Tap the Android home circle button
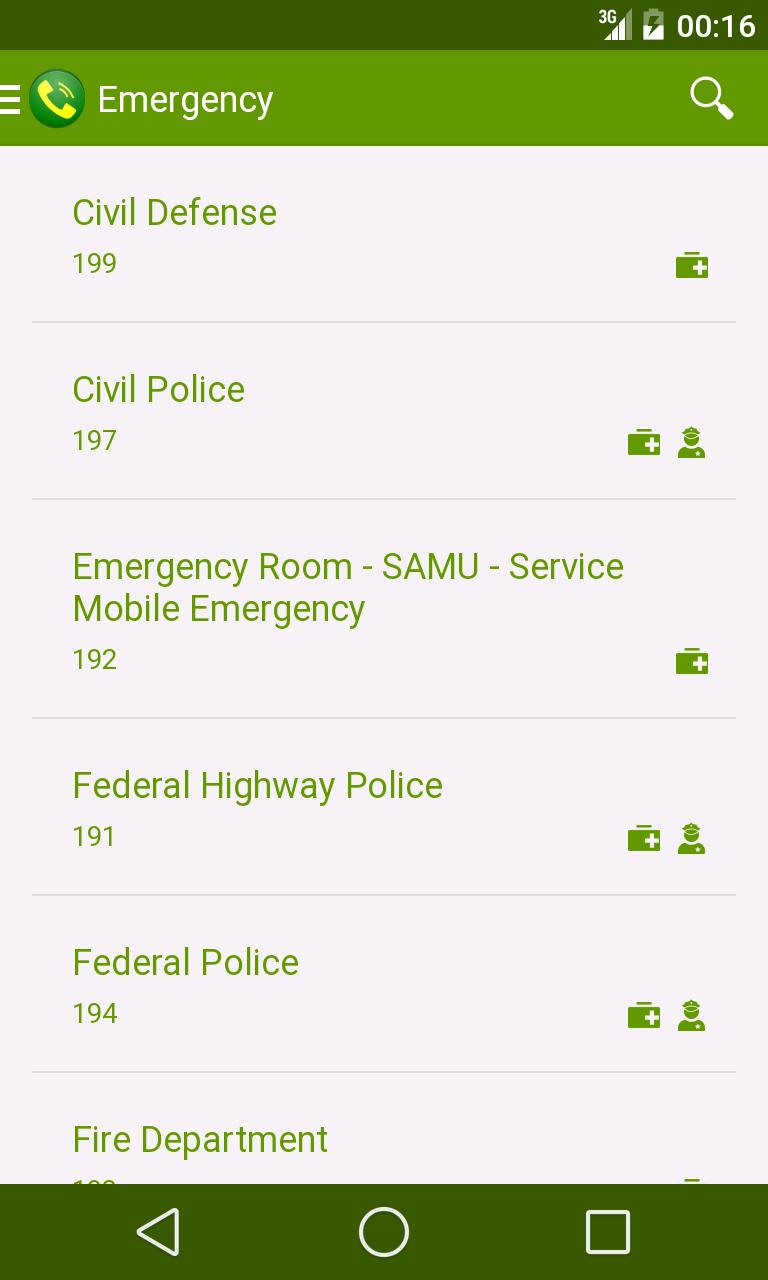768x1280 pixels. 383,1232
